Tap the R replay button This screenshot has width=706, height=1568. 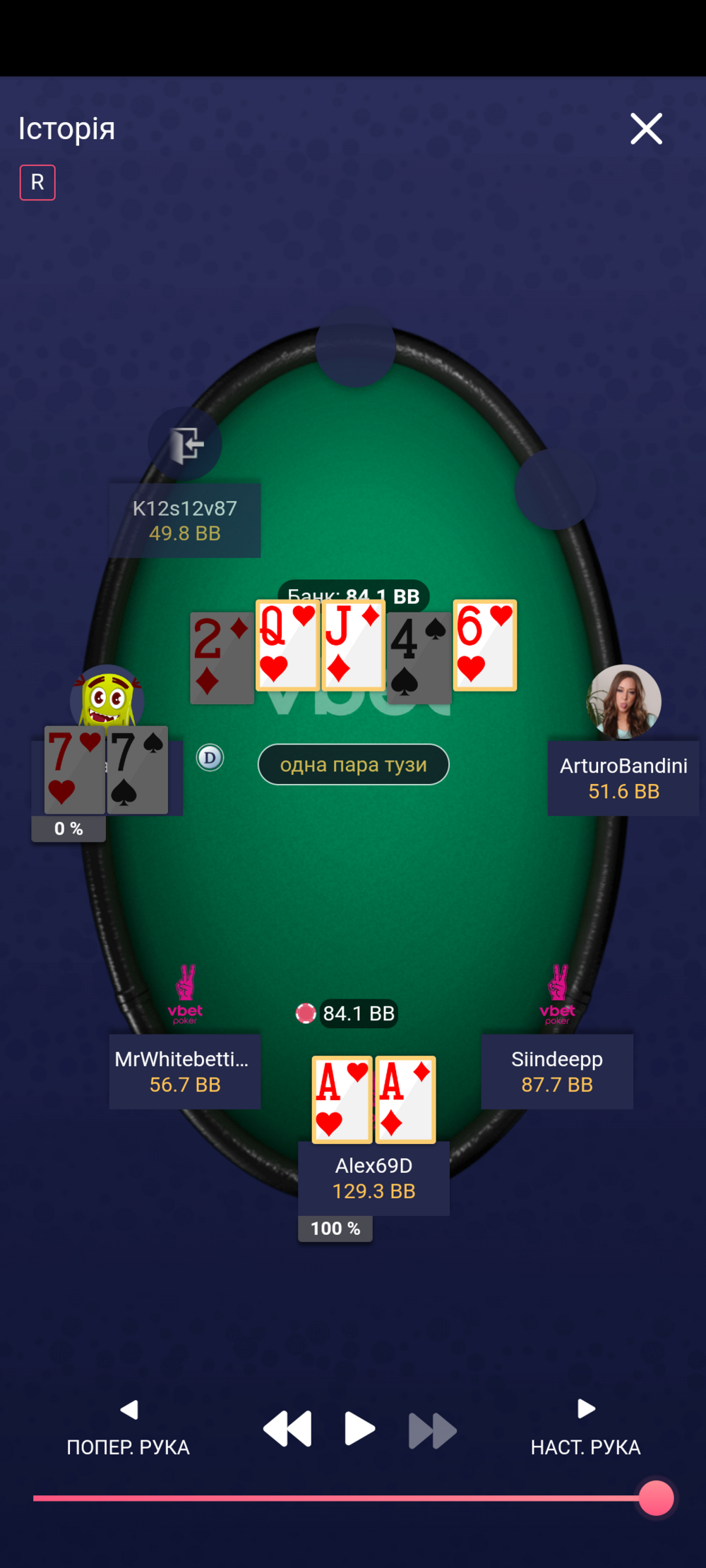pos(37,182)
